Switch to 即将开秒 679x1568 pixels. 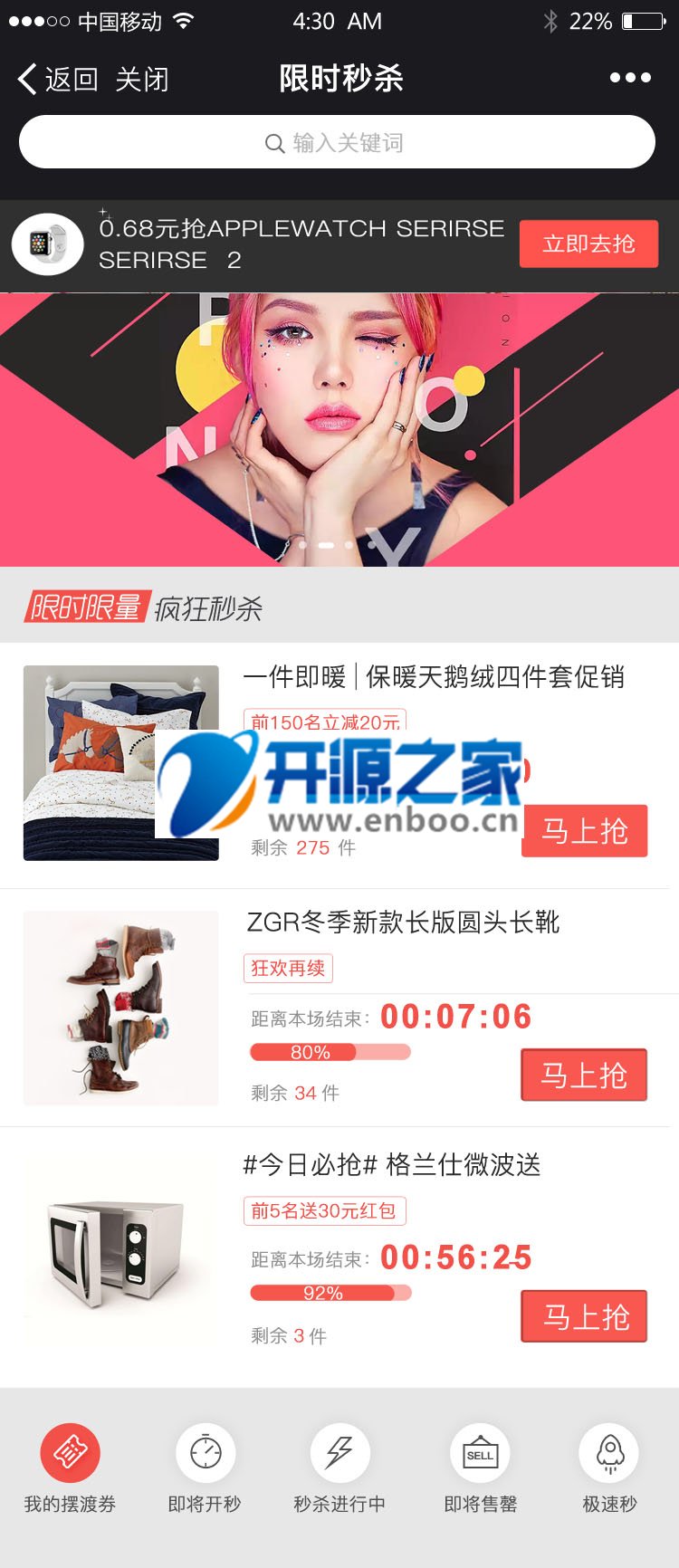click(x=206, y=1468)
